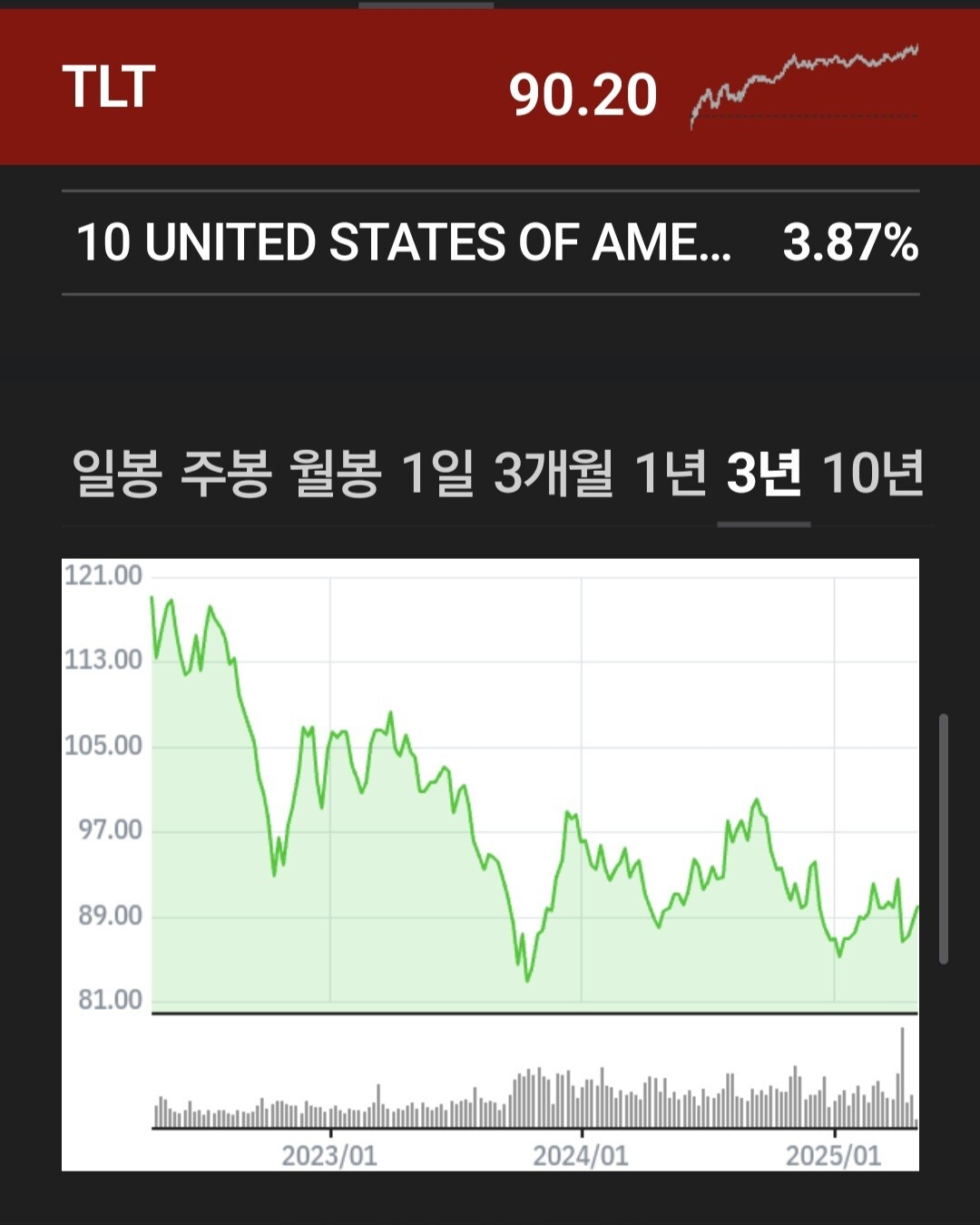
Task: Change chart range to 10년
Action: [872, 474]
